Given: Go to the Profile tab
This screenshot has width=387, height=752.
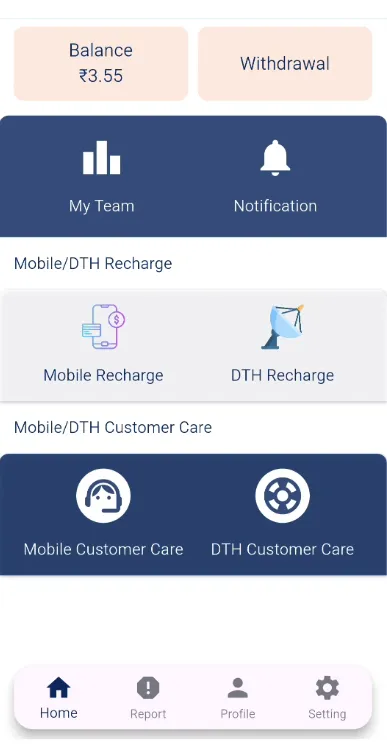Looking at the screenshot, I should (x=237, y=698).
